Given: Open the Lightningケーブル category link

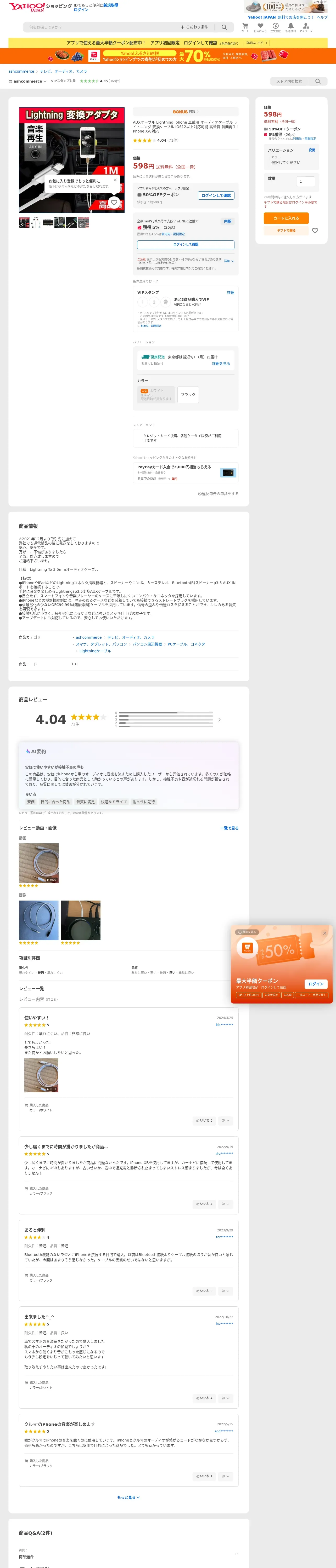Looking at the screenshot, I should (95, 651).
